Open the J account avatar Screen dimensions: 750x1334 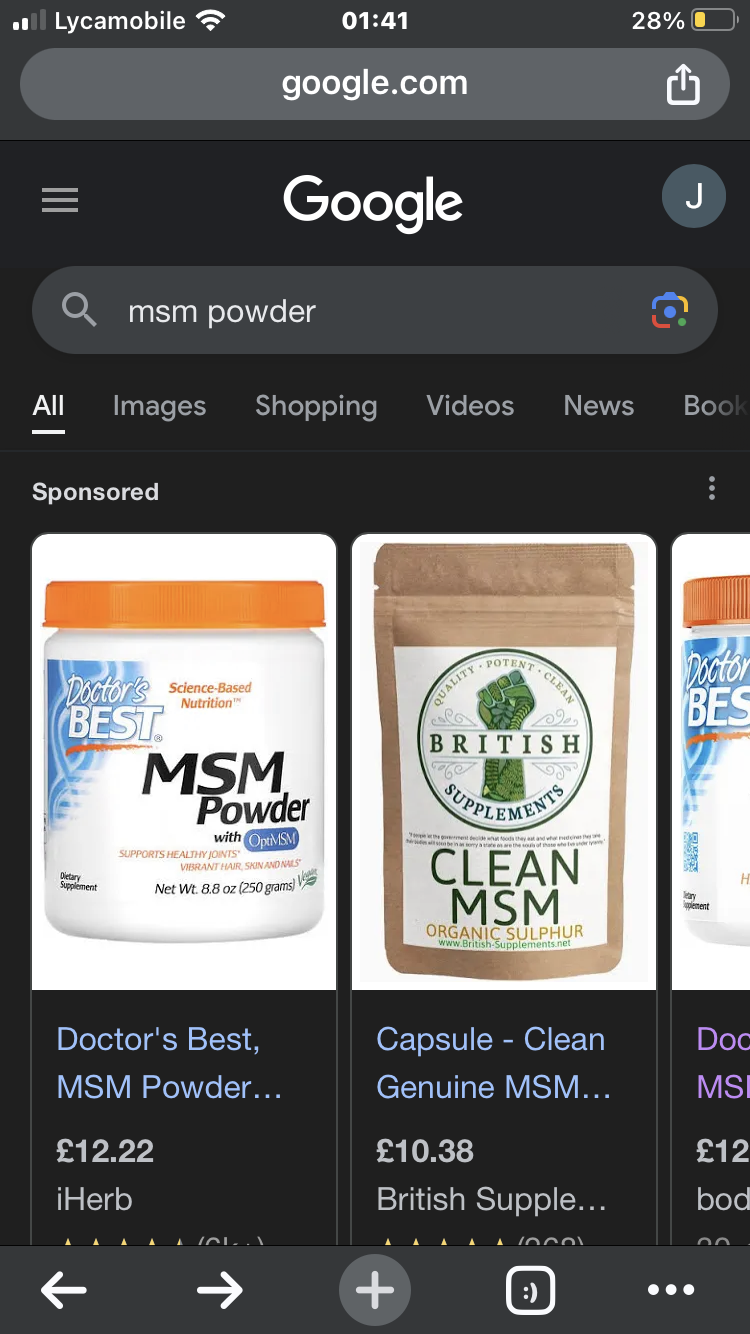(693, 196)
